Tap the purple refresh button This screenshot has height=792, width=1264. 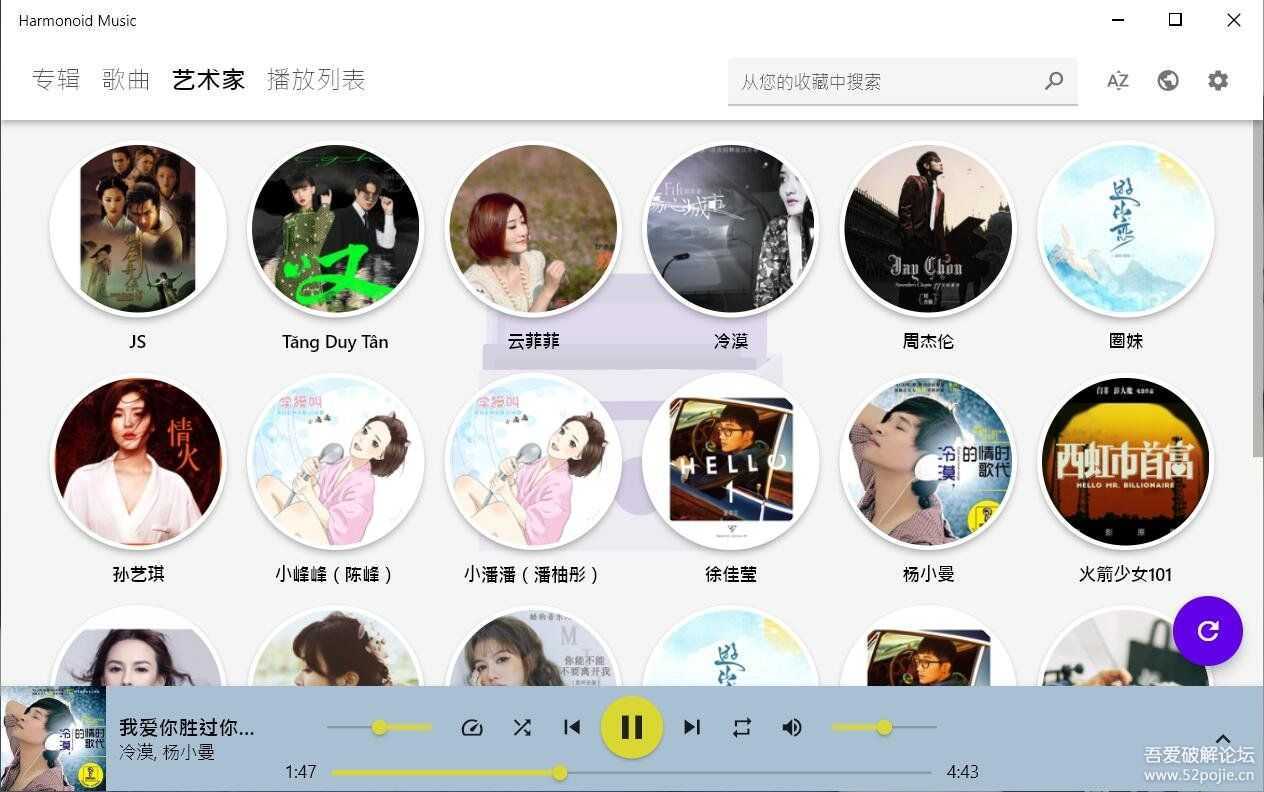click(x=1208, y=631)
